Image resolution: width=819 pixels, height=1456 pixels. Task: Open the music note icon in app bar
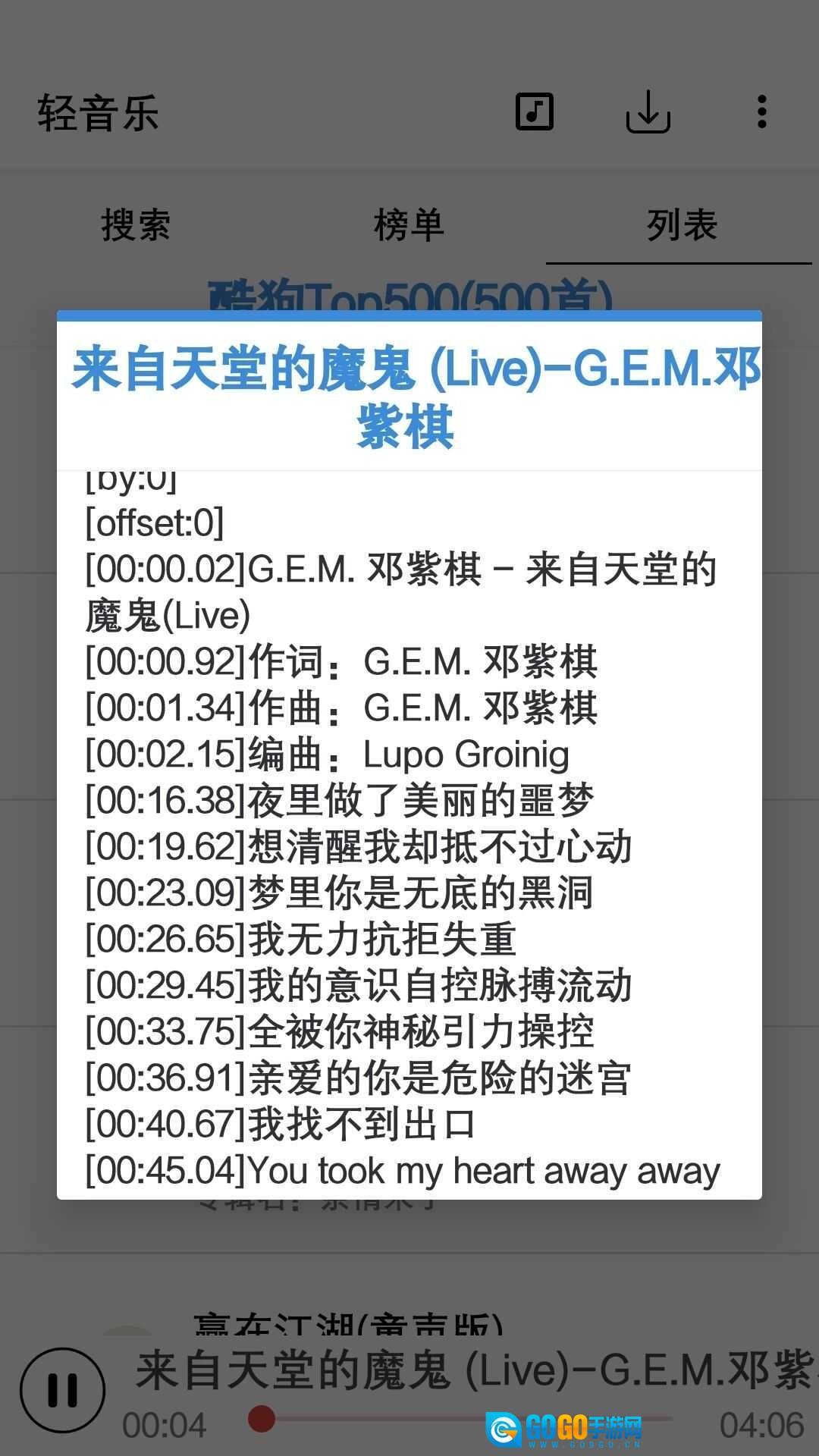[x=535, y=112]
